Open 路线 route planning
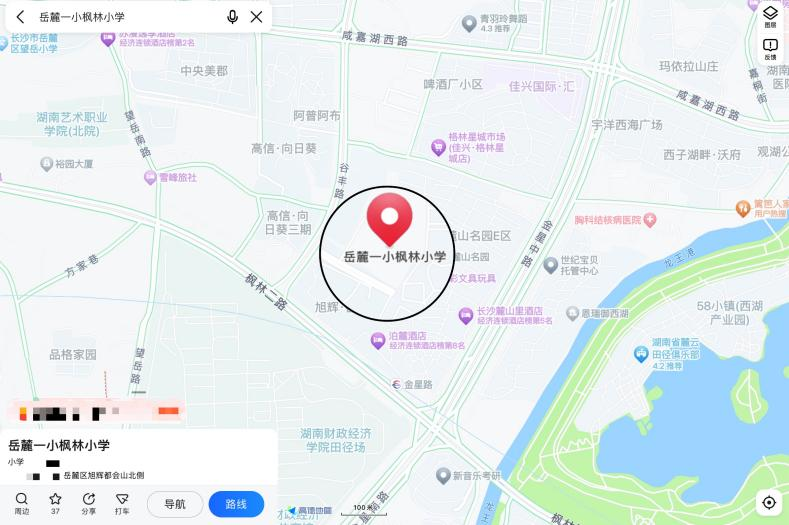789x525 pixels. pos(236,504)
